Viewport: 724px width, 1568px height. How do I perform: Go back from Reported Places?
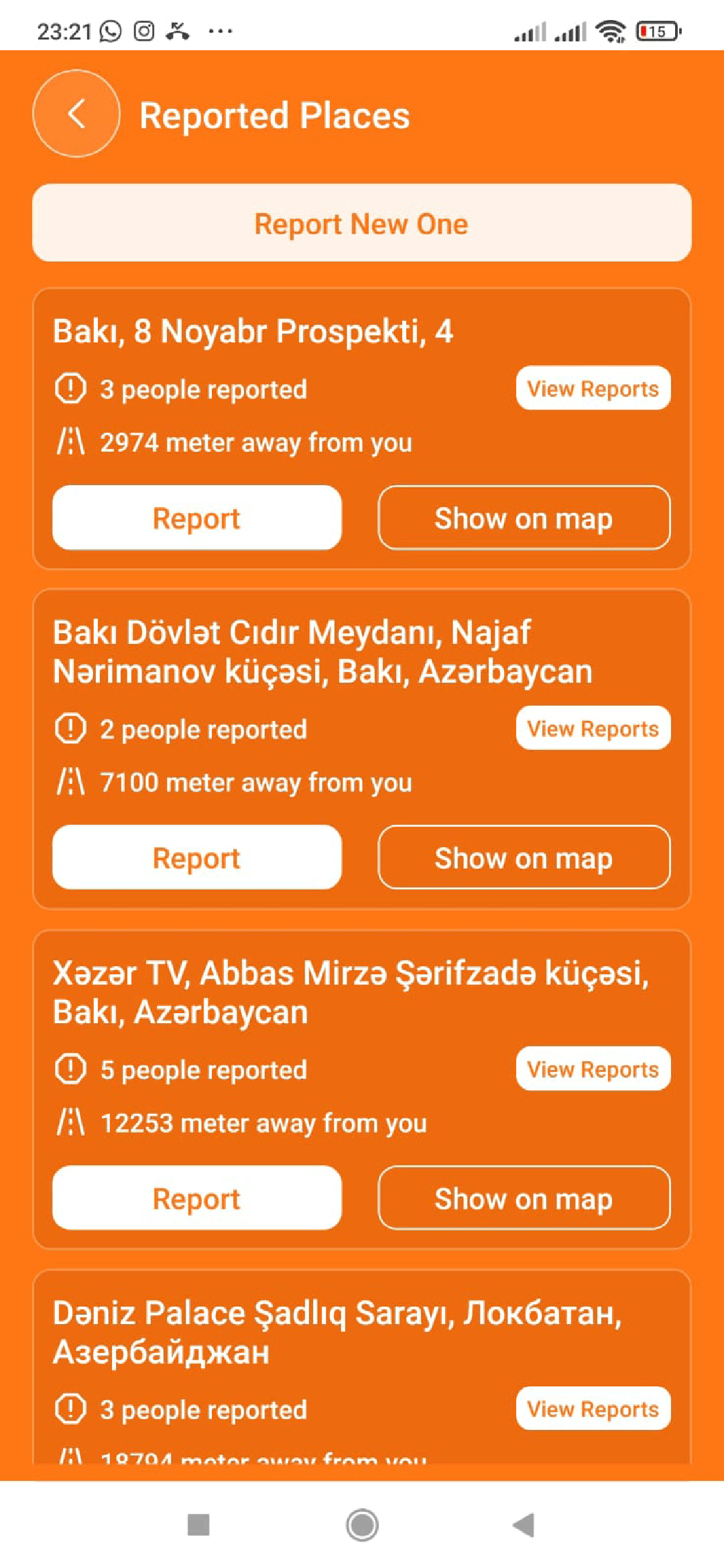[76, 113]
